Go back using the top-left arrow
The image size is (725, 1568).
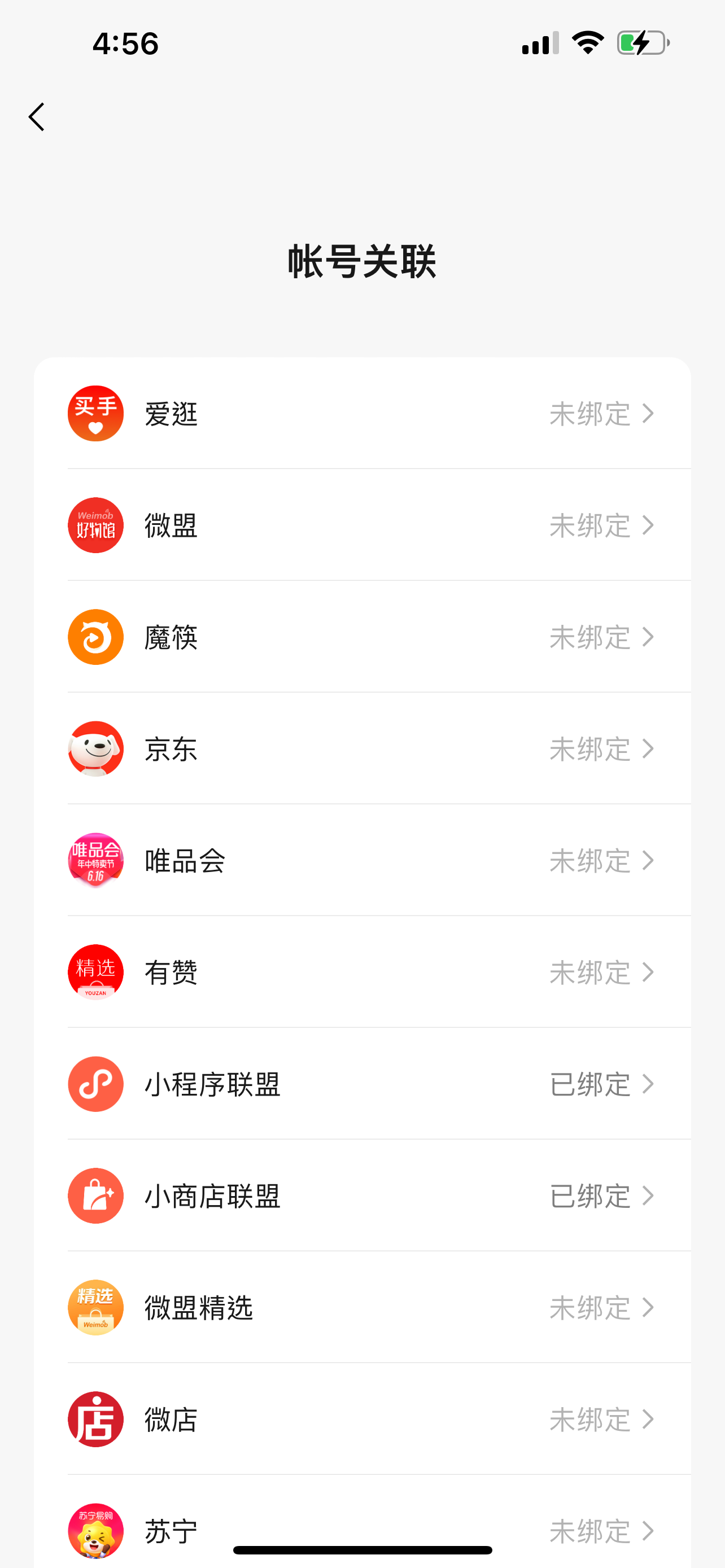37,116
